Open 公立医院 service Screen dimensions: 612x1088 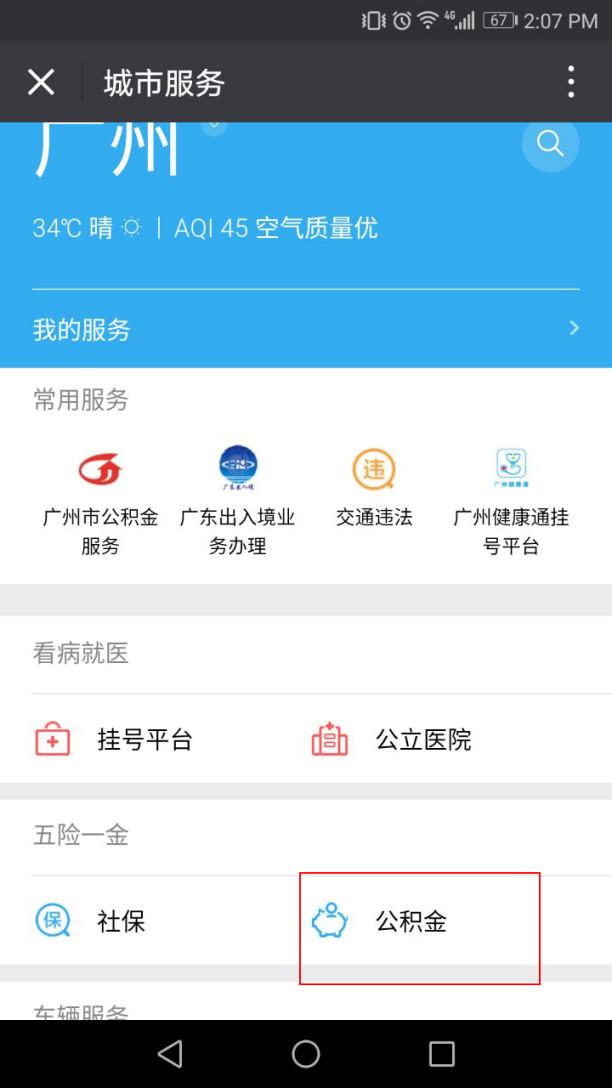(393, 740)
